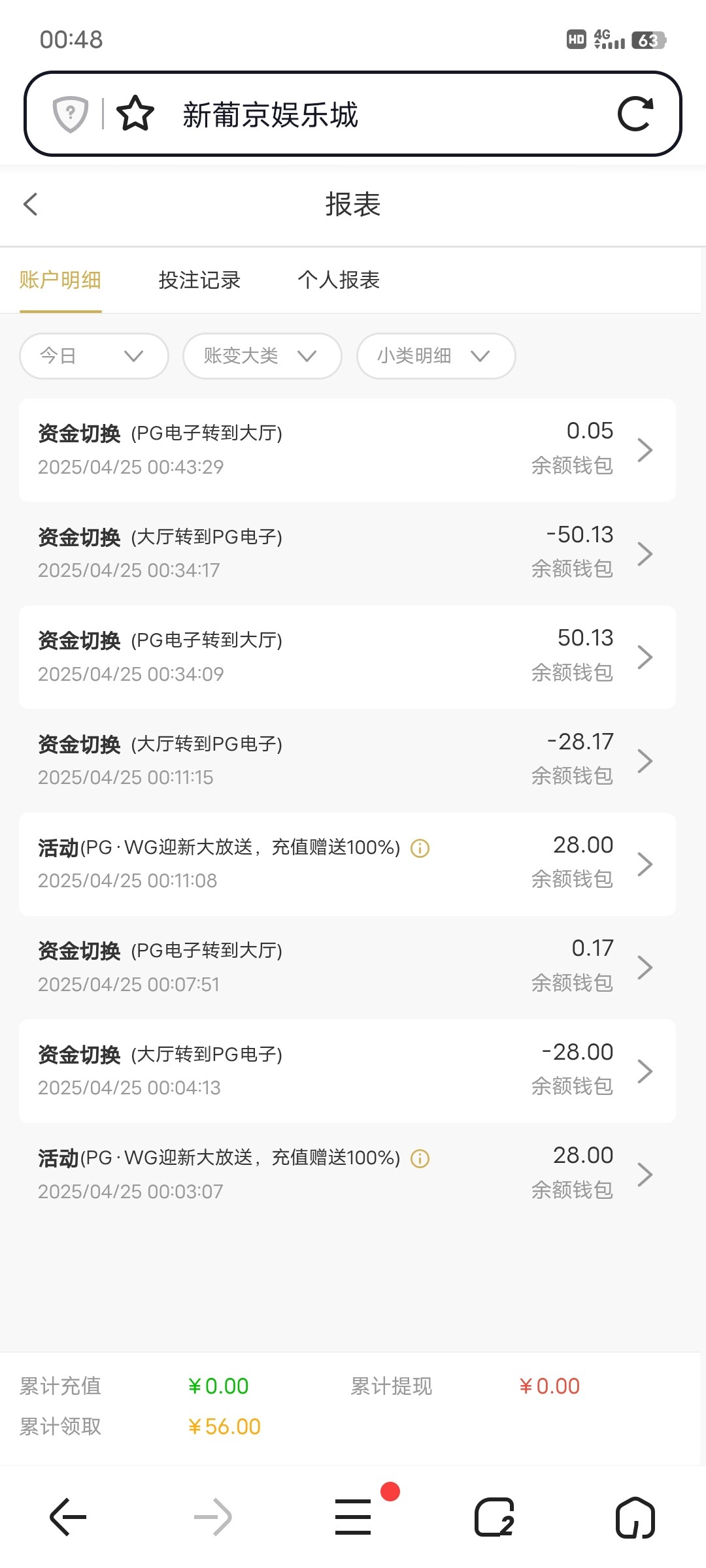Go back from the 报表 page
Screen dimensions: 706x1568
click(x=31, y=204)
